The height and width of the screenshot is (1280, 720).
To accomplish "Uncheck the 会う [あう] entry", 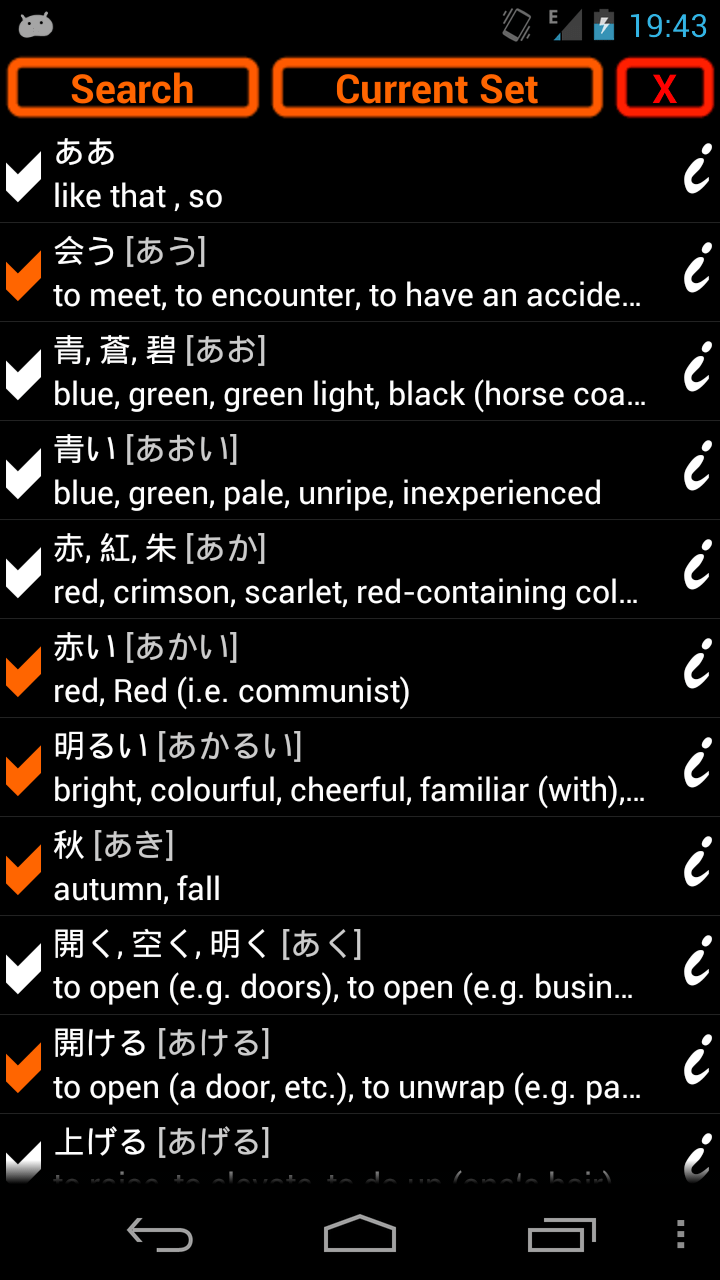I will [24, 274].
